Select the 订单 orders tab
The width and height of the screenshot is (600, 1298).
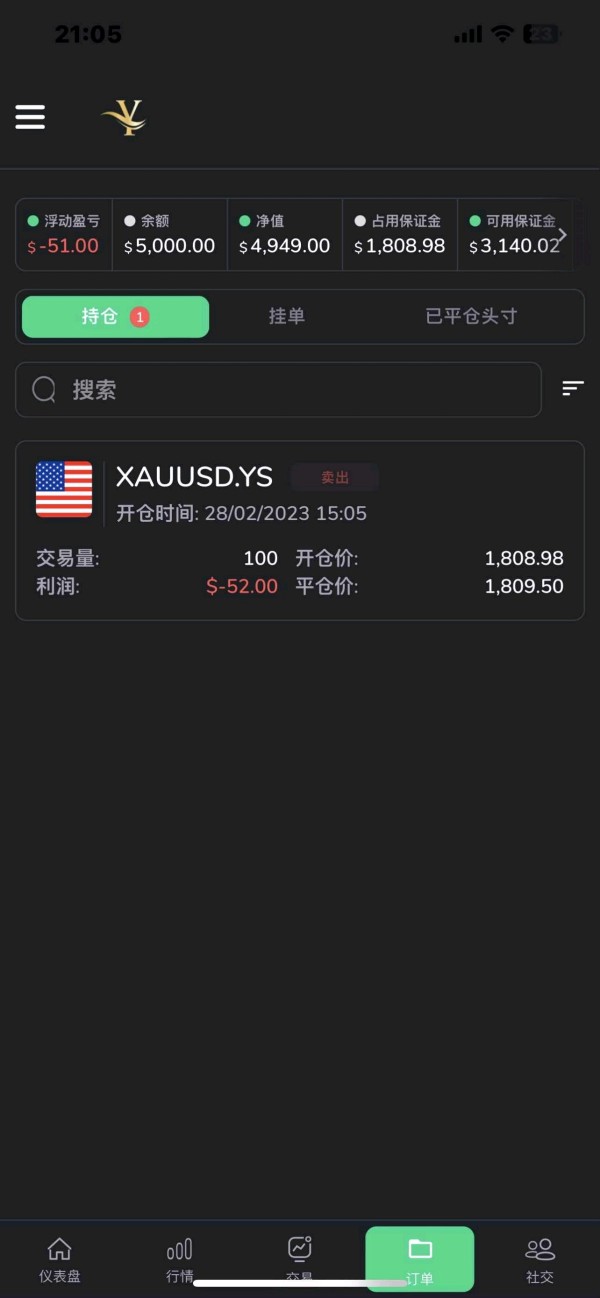tap(420, 1259)
